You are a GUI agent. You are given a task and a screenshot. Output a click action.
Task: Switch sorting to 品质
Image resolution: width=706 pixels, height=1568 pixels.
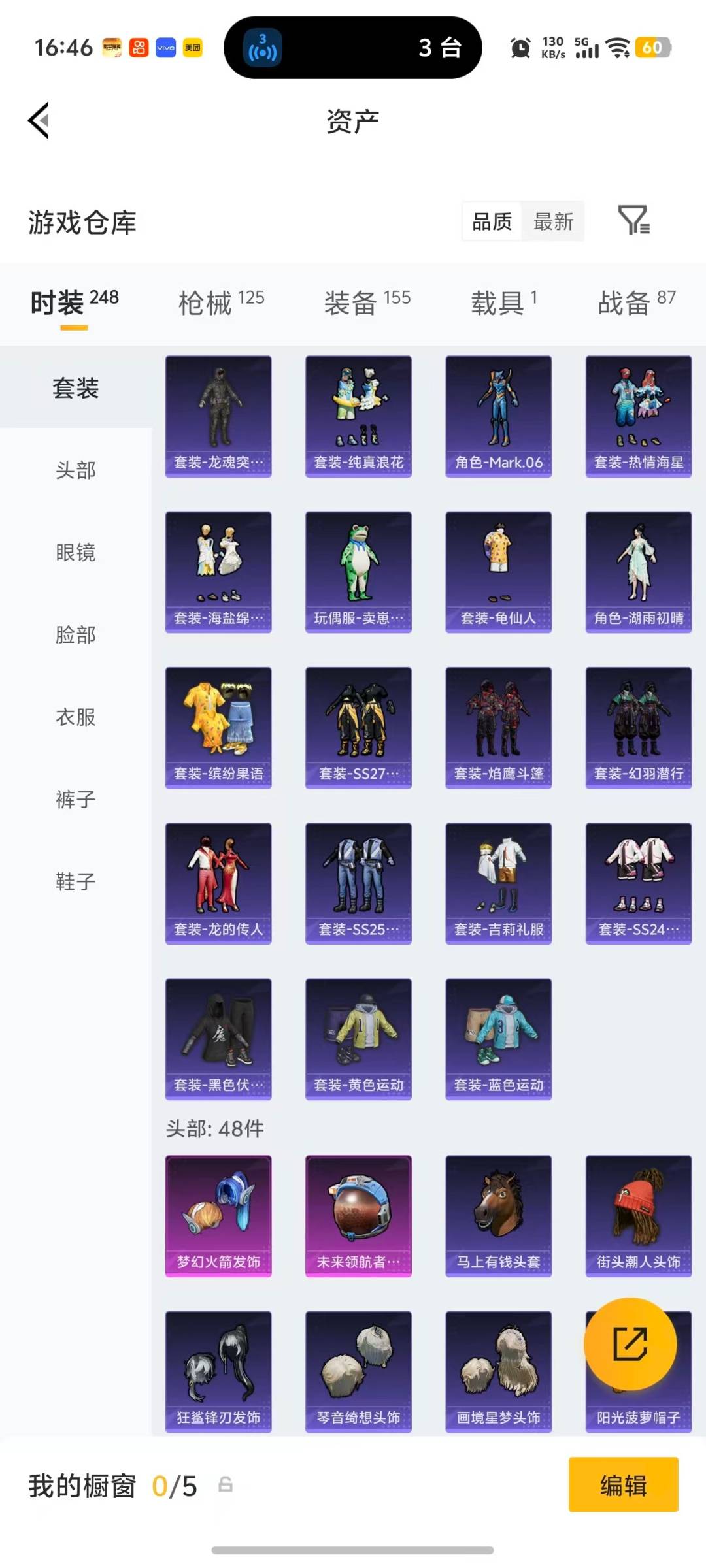[x=490, y=221]
